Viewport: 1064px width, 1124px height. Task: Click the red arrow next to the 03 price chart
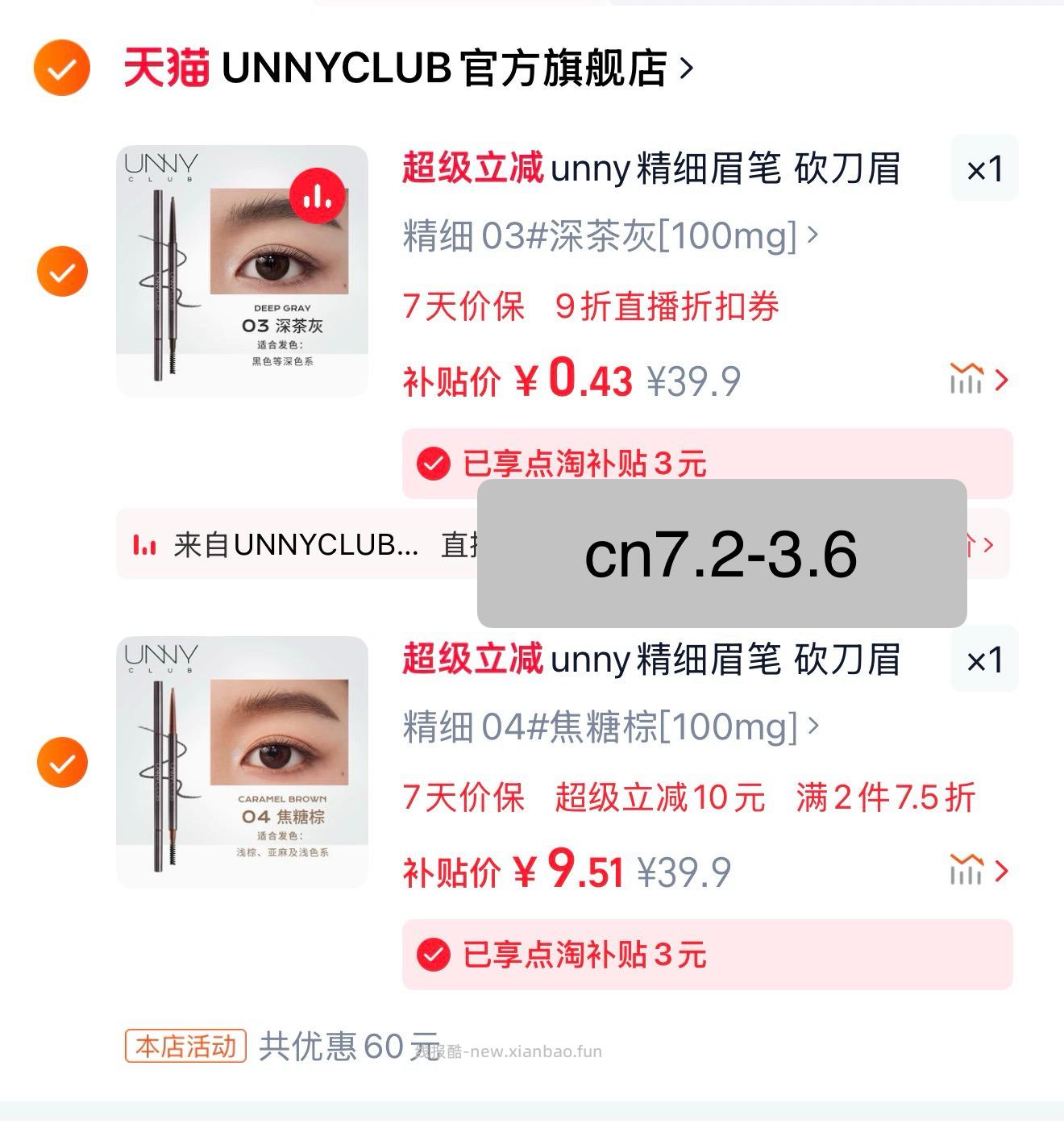coord(1002,379)
